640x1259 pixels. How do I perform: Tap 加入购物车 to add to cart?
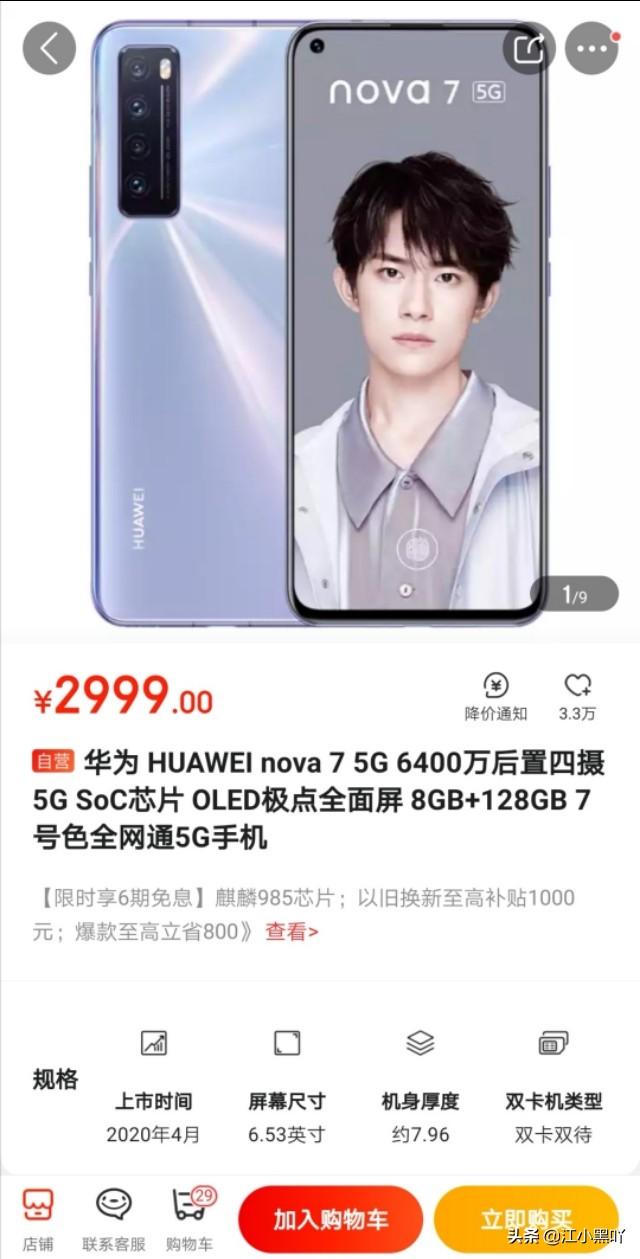click(330, 1220)
